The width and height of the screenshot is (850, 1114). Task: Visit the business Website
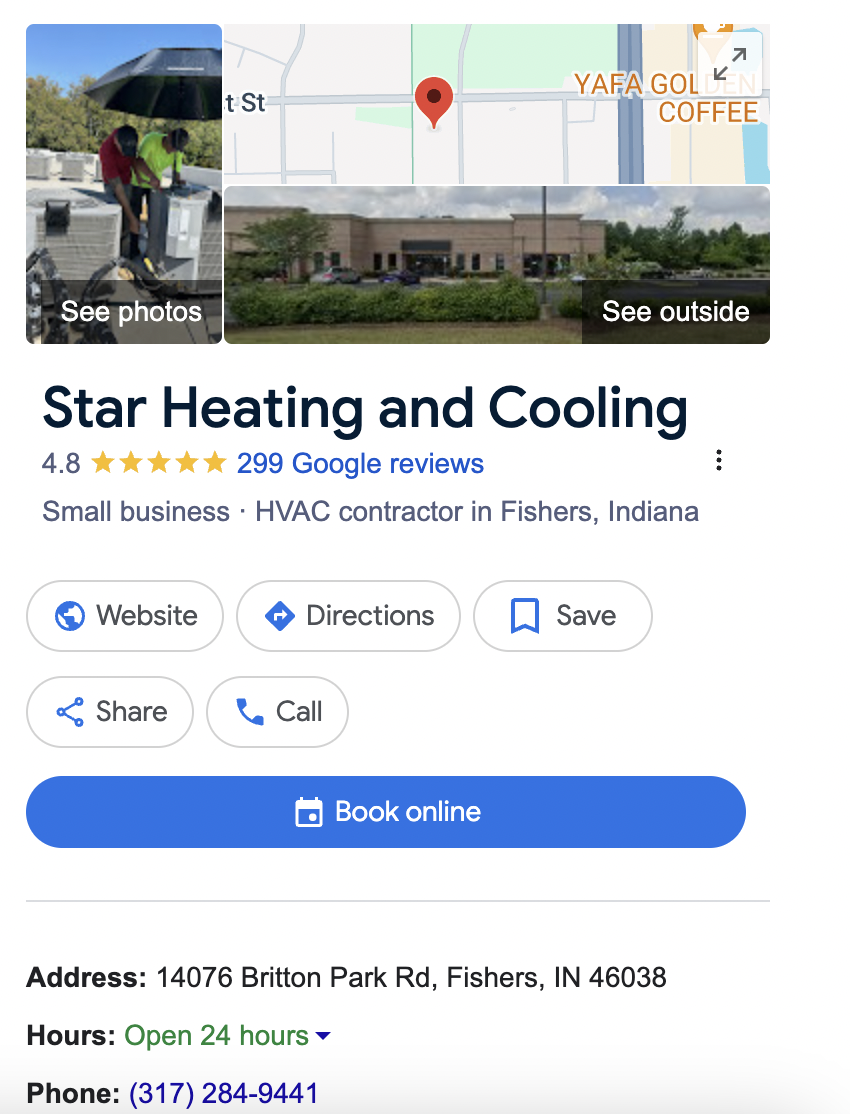click(125, 616)
